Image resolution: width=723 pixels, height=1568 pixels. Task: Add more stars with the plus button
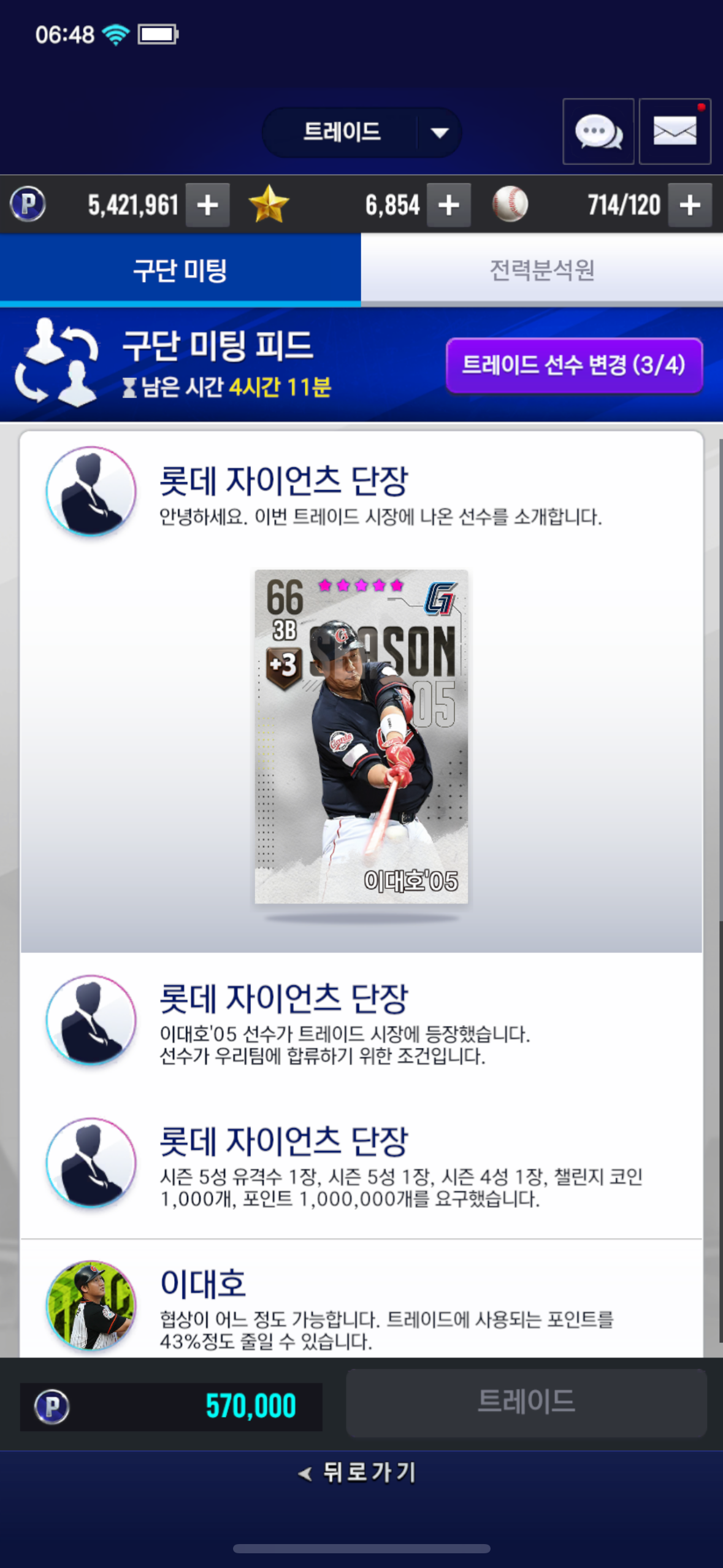[x=448, y=205]
